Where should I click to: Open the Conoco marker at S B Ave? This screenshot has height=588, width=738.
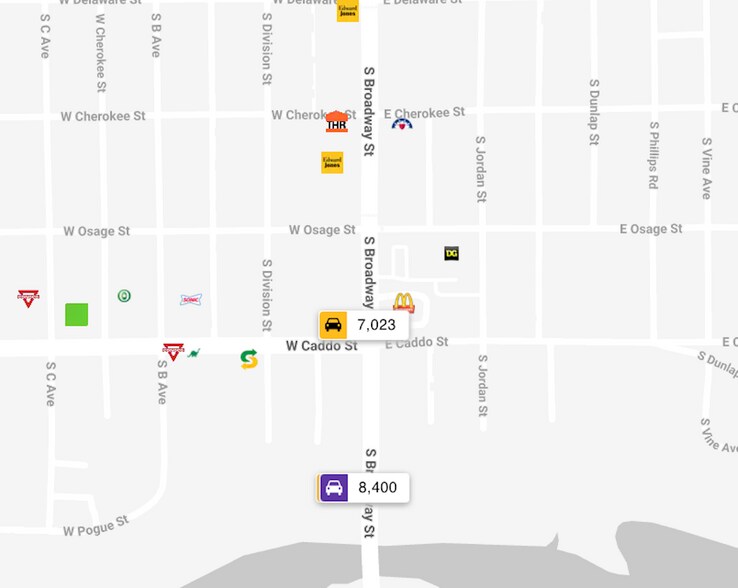(x=173, y=351)
